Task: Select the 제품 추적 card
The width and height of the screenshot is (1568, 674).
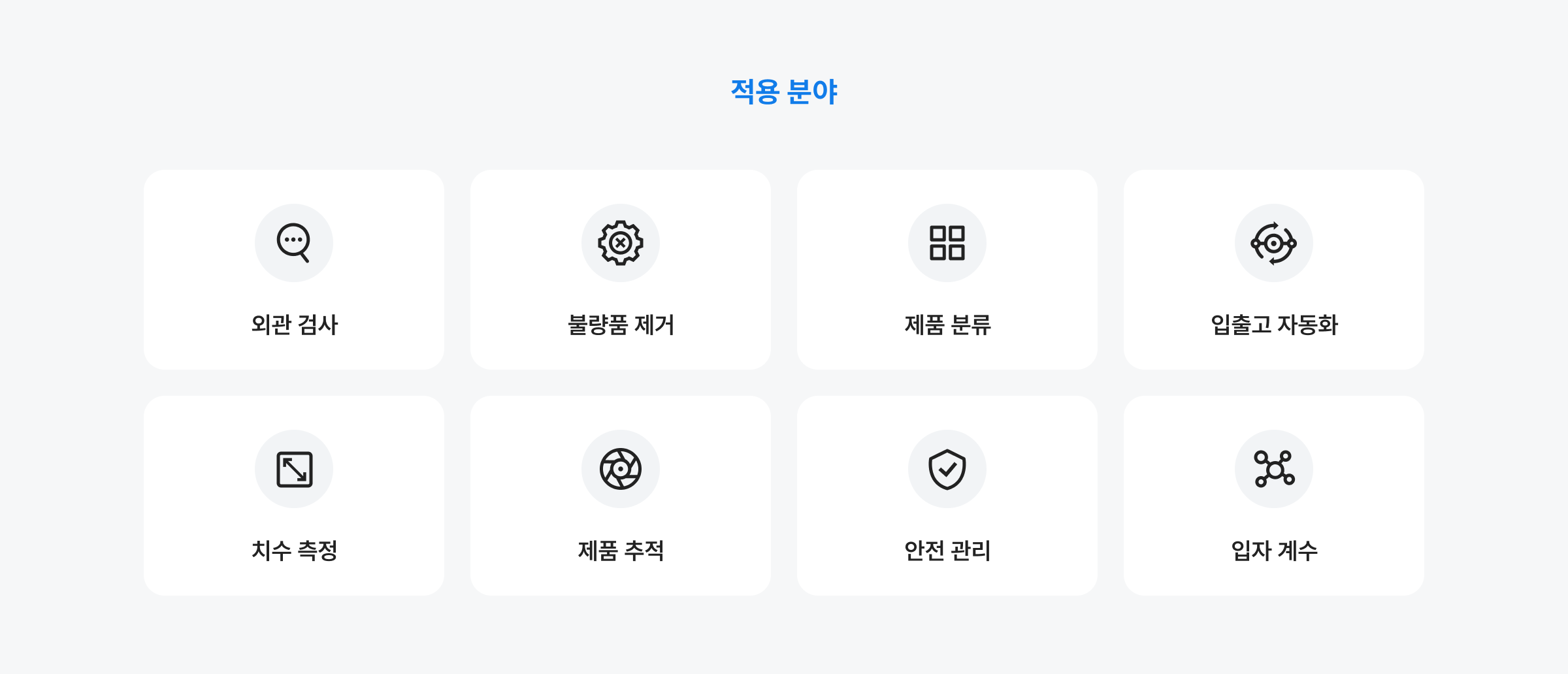Action: 621,496
